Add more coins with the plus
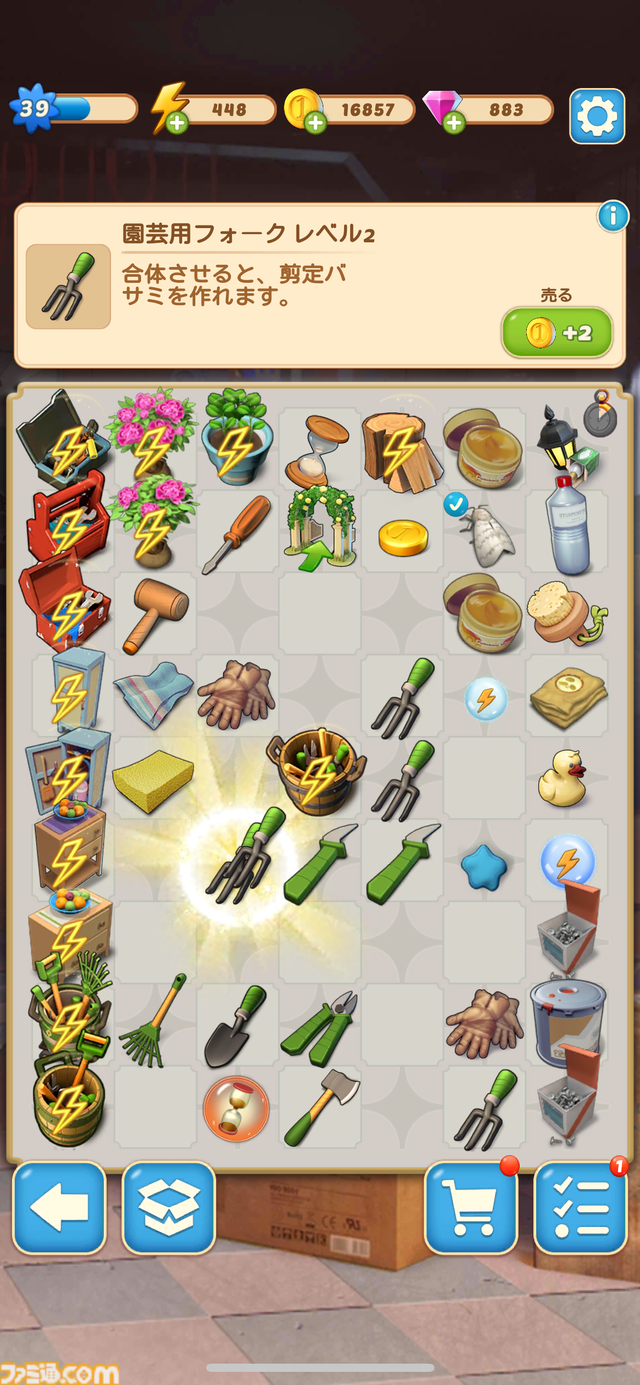Image resolution: width=640 pixels, height=1385 pixels. pos(315,124)
